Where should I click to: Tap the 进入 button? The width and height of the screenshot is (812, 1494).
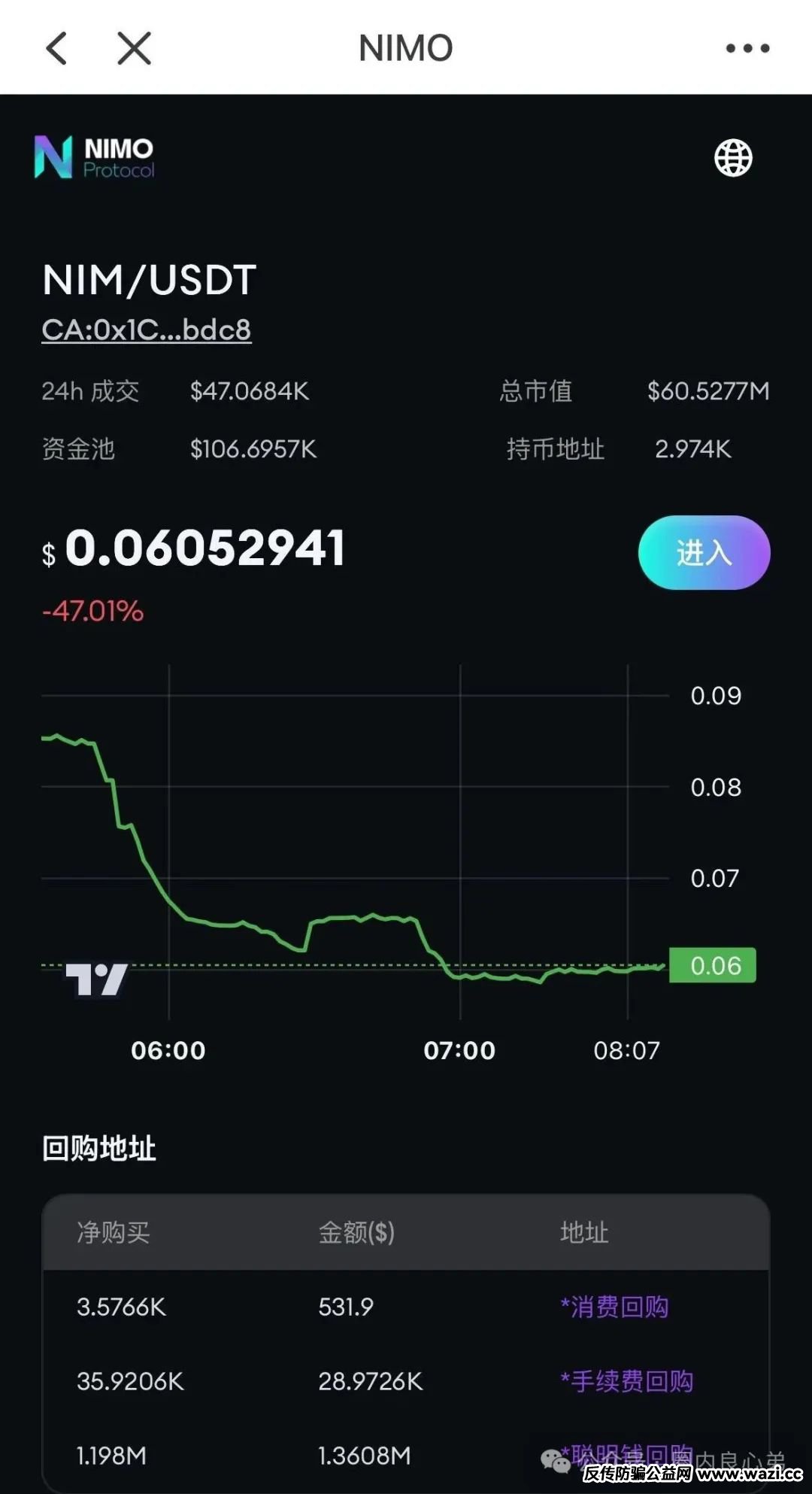point(704,552)
